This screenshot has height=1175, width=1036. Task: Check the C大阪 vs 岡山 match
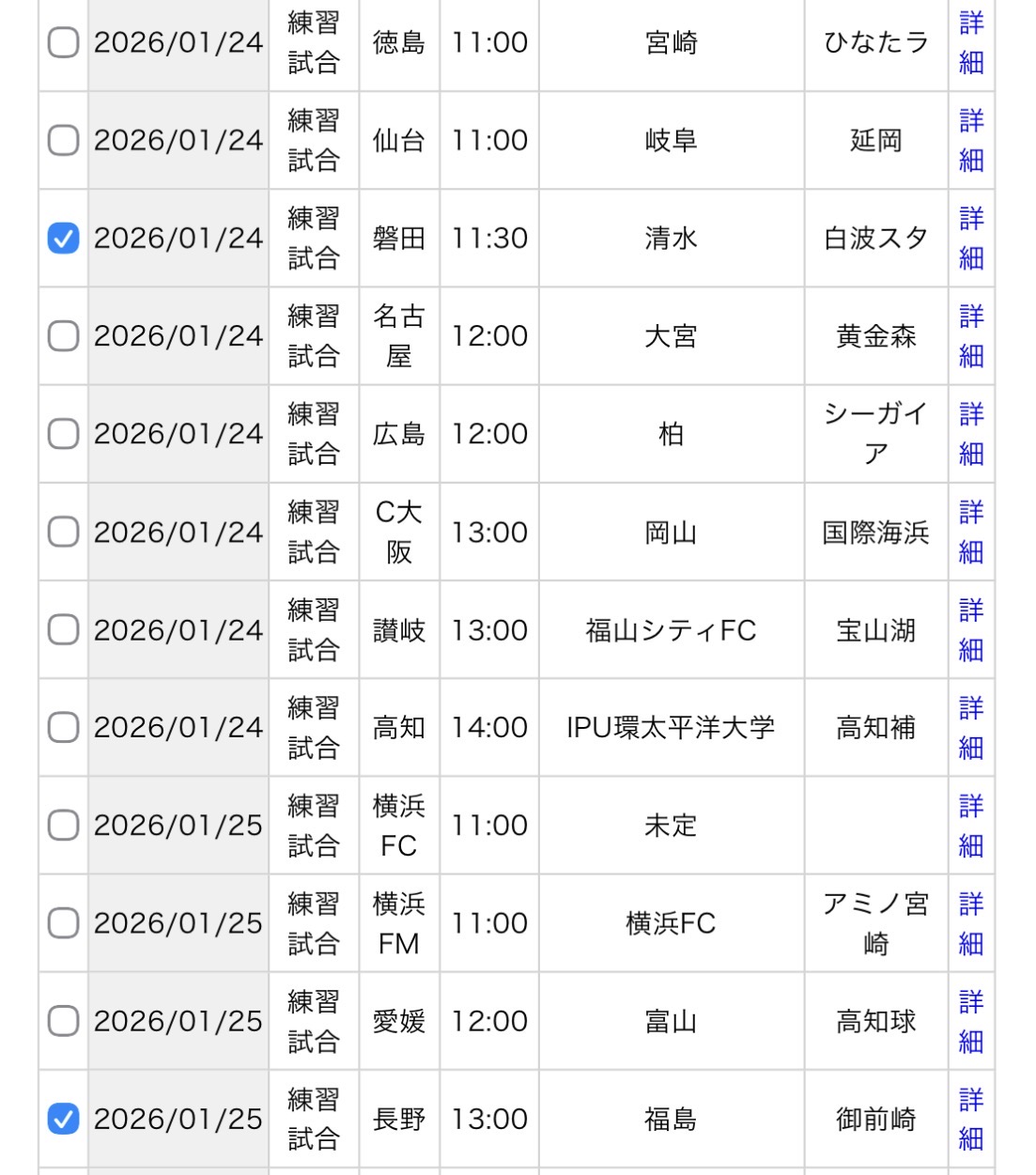pyautogui.click(x=63, y=532)
